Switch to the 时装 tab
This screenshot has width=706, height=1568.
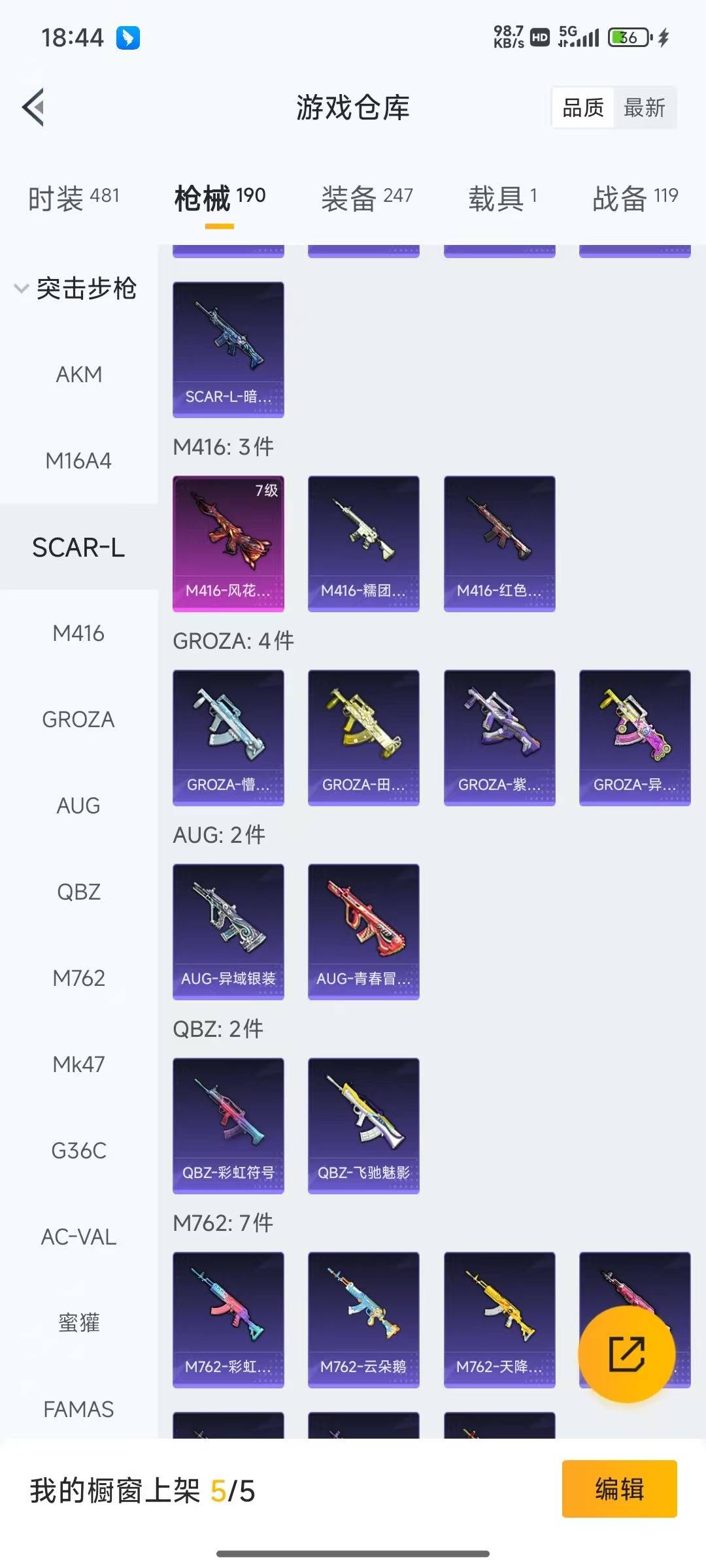click(73, 198)
